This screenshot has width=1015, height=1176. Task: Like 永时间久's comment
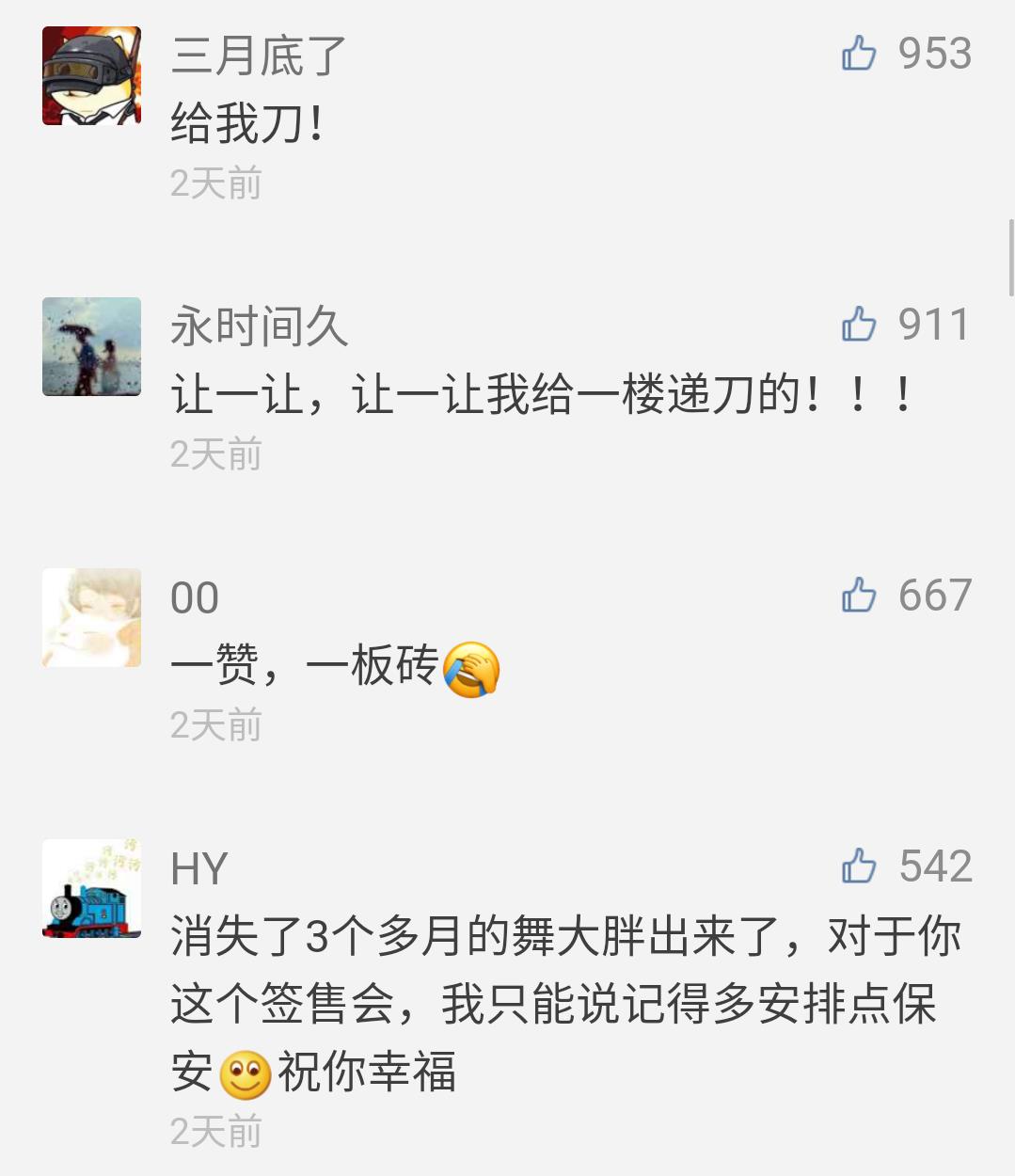click(859, 325)
